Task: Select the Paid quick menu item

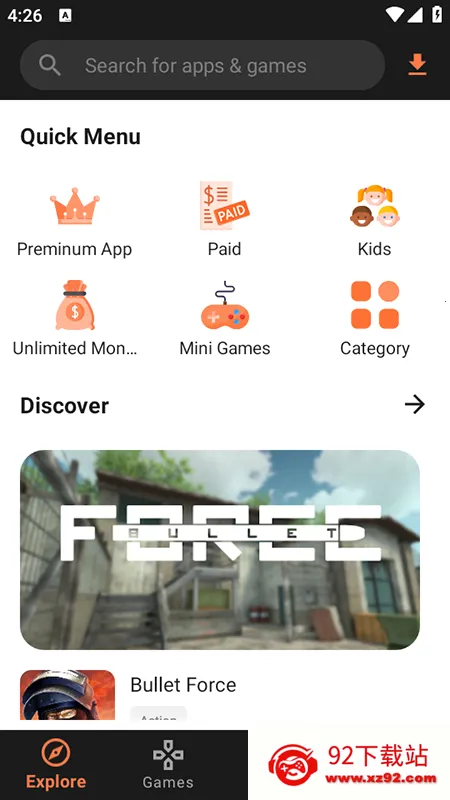Action: 224,220
